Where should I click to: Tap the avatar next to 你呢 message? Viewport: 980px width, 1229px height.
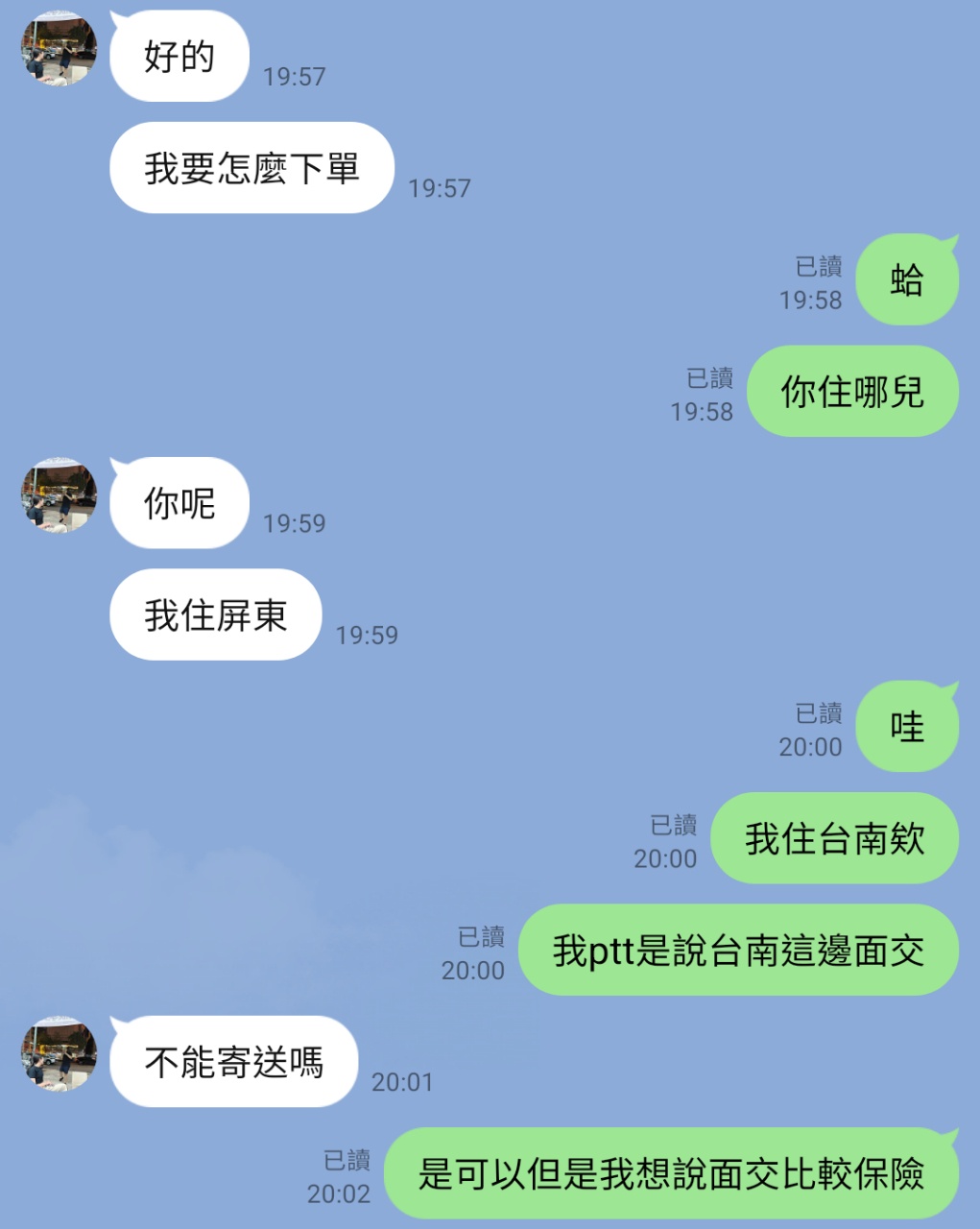coord(60,495)
